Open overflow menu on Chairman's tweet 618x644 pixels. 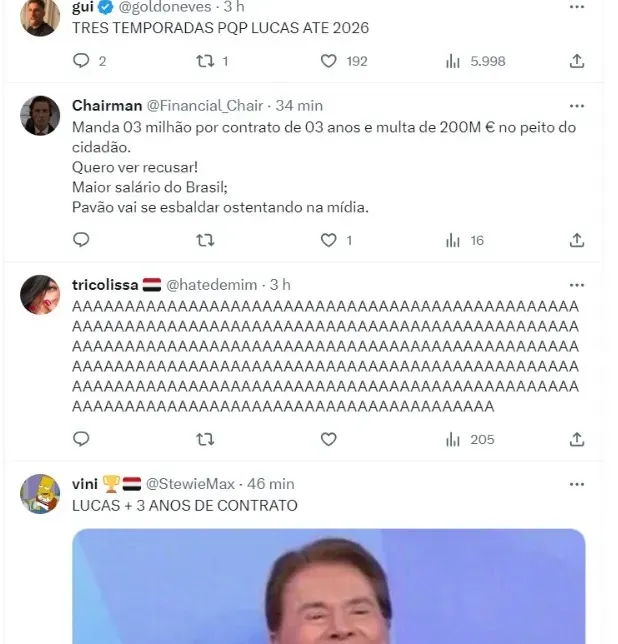click(577, 106)
